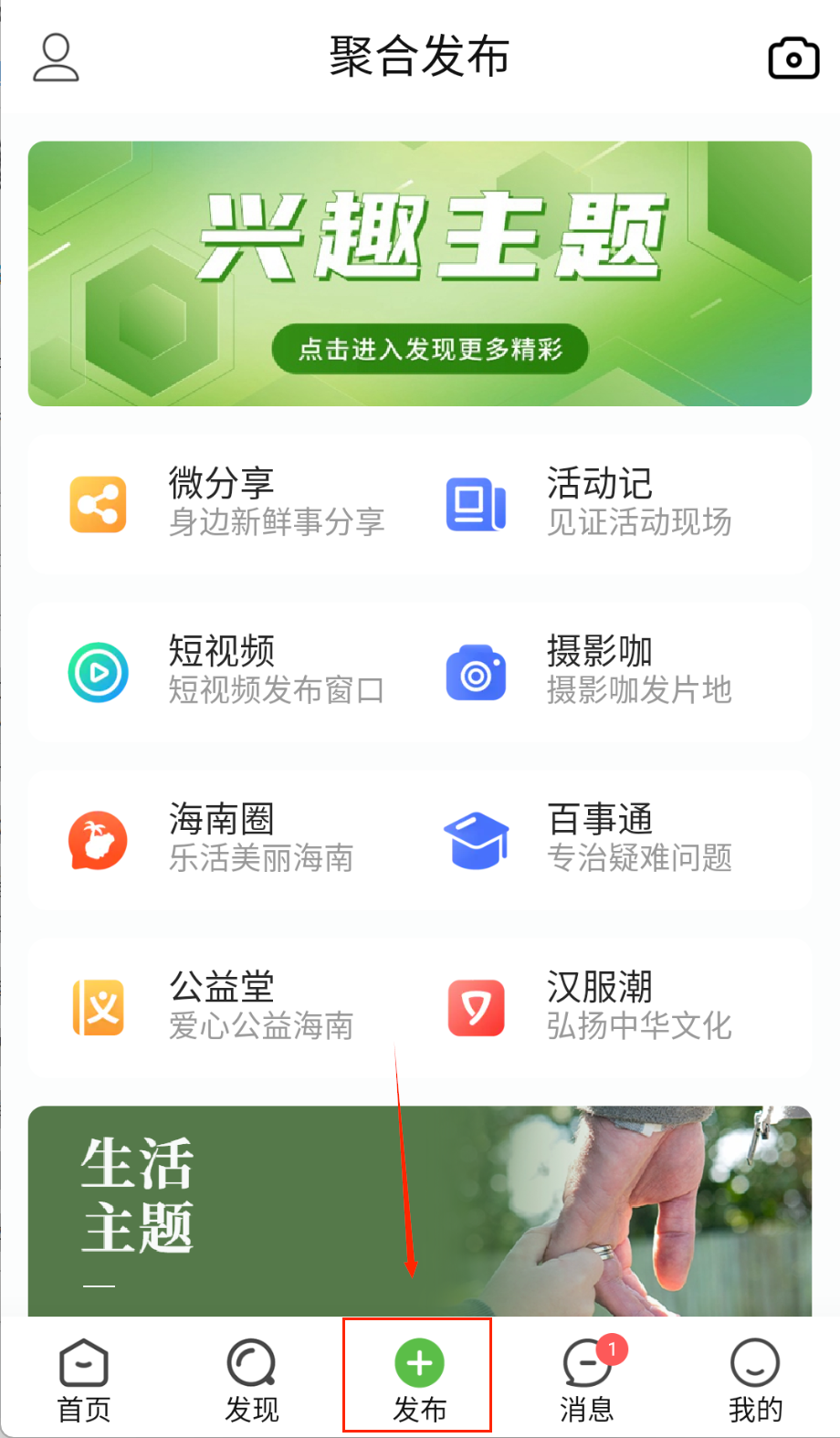Tap the 发布 plus tab
The width and height of the screenshot is (840, 1438).
point(419,1377)
